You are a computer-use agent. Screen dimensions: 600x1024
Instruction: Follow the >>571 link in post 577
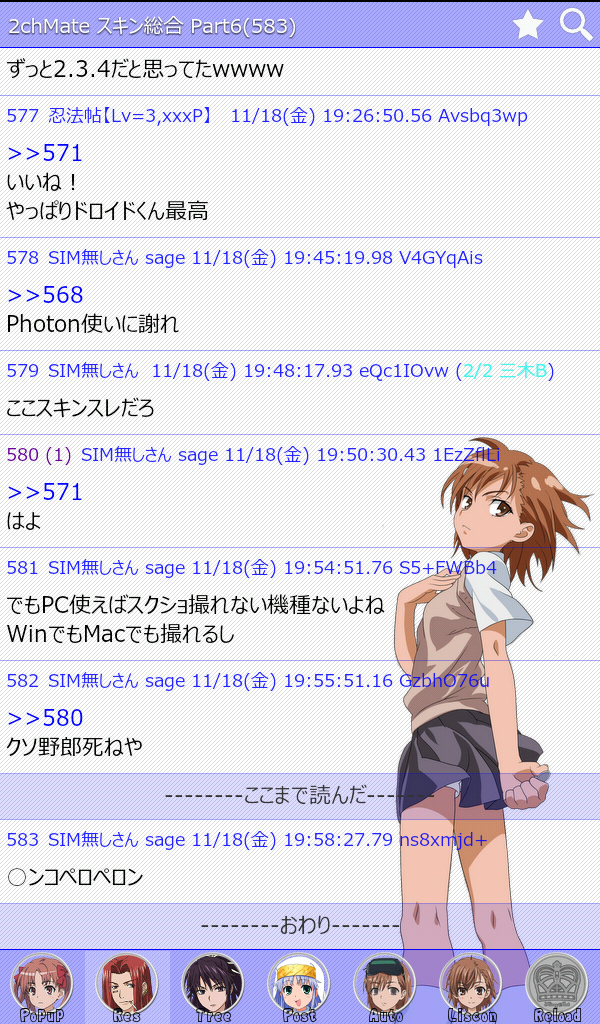[x=45, y=153]
